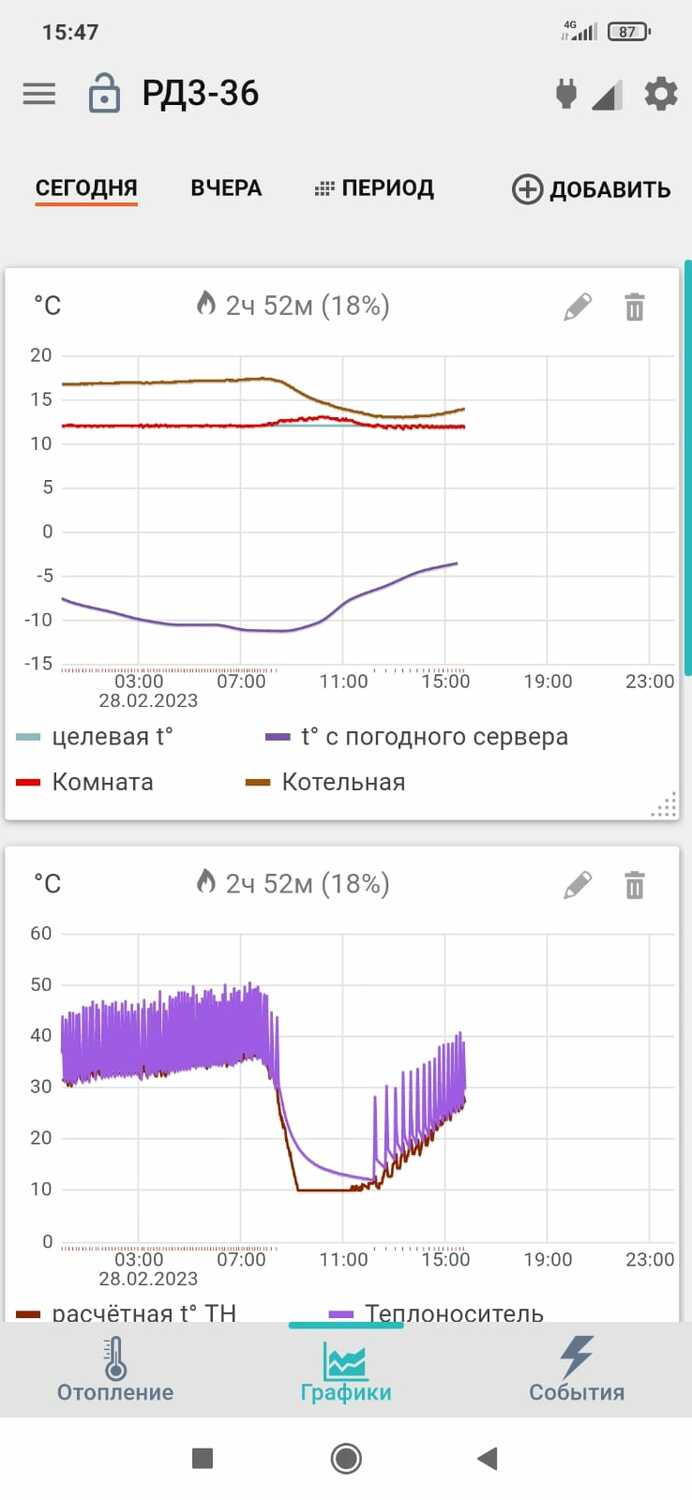Open the События tab

tap(576, 1370)
